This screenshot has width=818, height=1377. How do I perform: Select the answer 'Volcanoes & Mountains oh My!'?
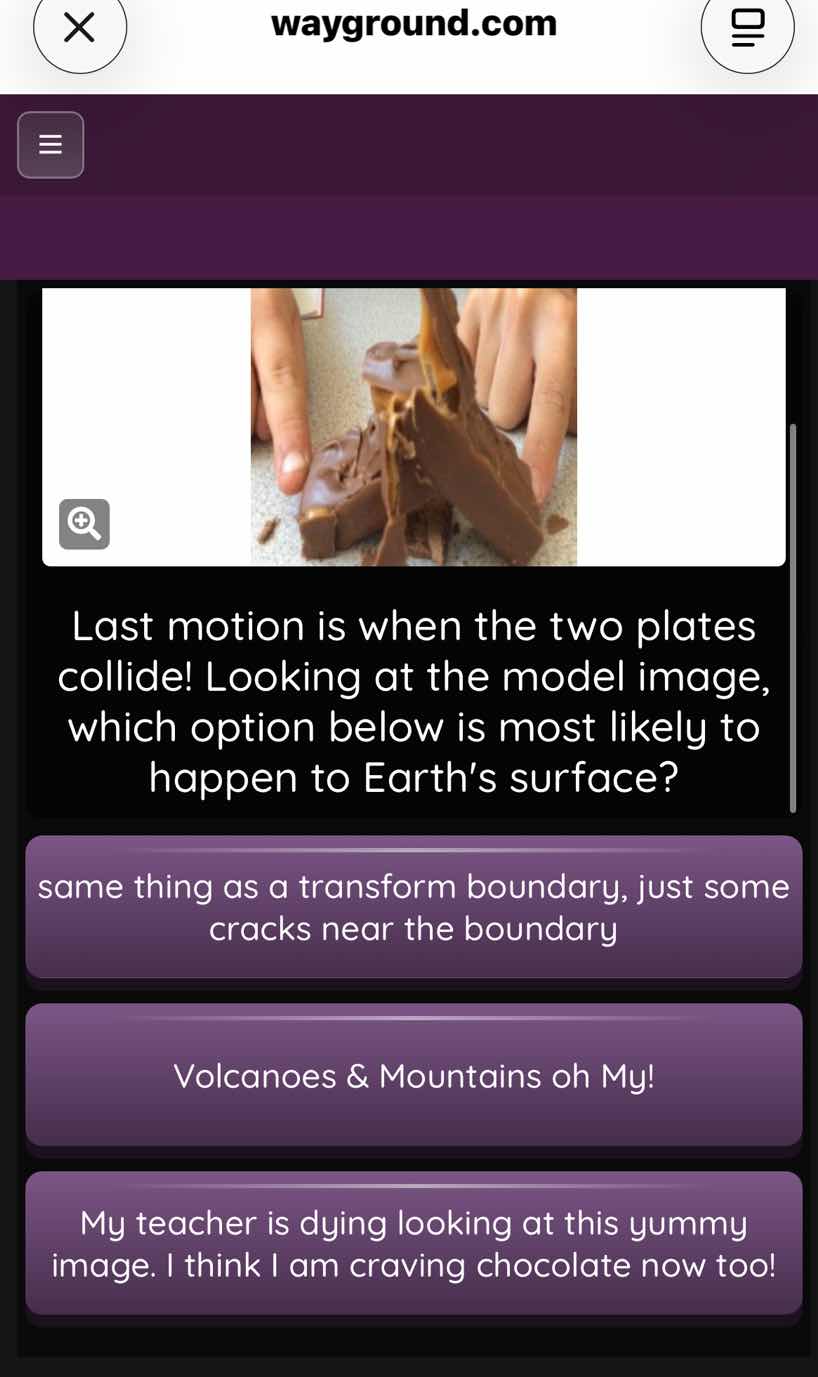point(414,1075)
